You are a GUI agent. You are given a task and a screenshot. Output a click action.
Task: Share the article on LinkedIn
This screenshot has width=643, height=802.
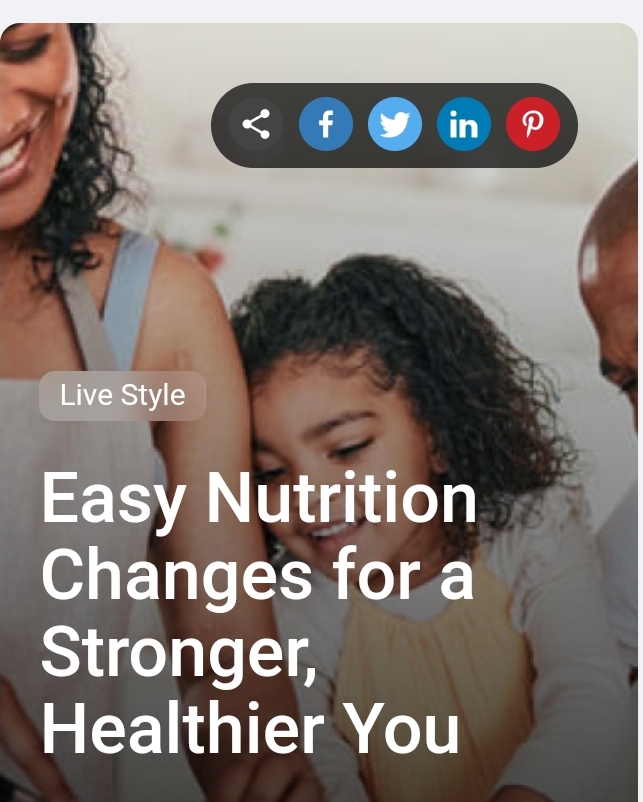pyautogui.click(x=463, y=125)
